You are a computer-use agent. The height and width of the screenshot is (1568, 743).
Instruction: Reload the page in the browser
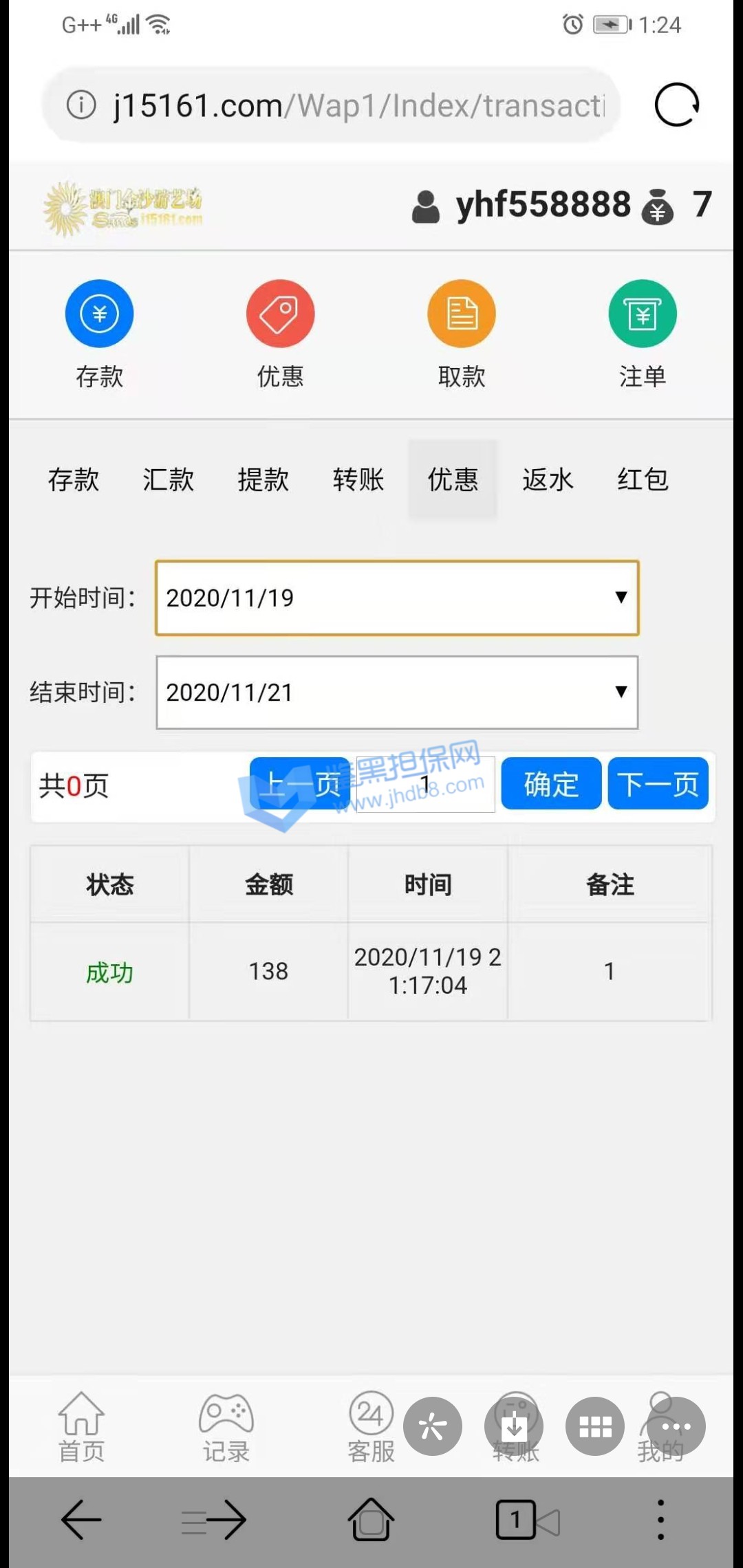[676, 105]
